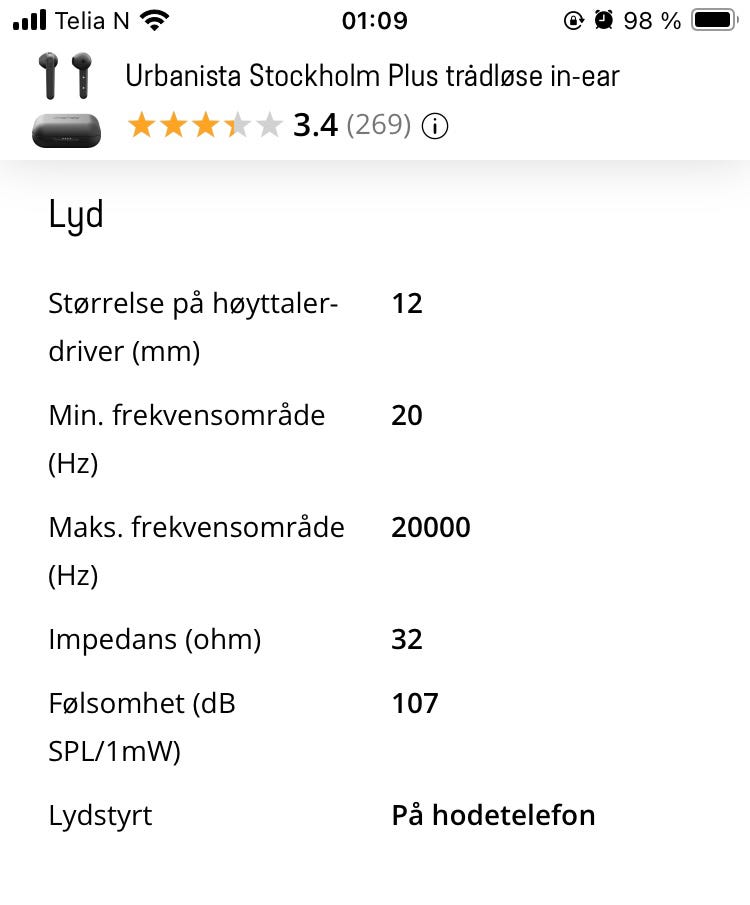The height and width of the screenshot is (905, 750).
Task: Tap the battery icon in the status bar
Action: [x=715, y=17]
